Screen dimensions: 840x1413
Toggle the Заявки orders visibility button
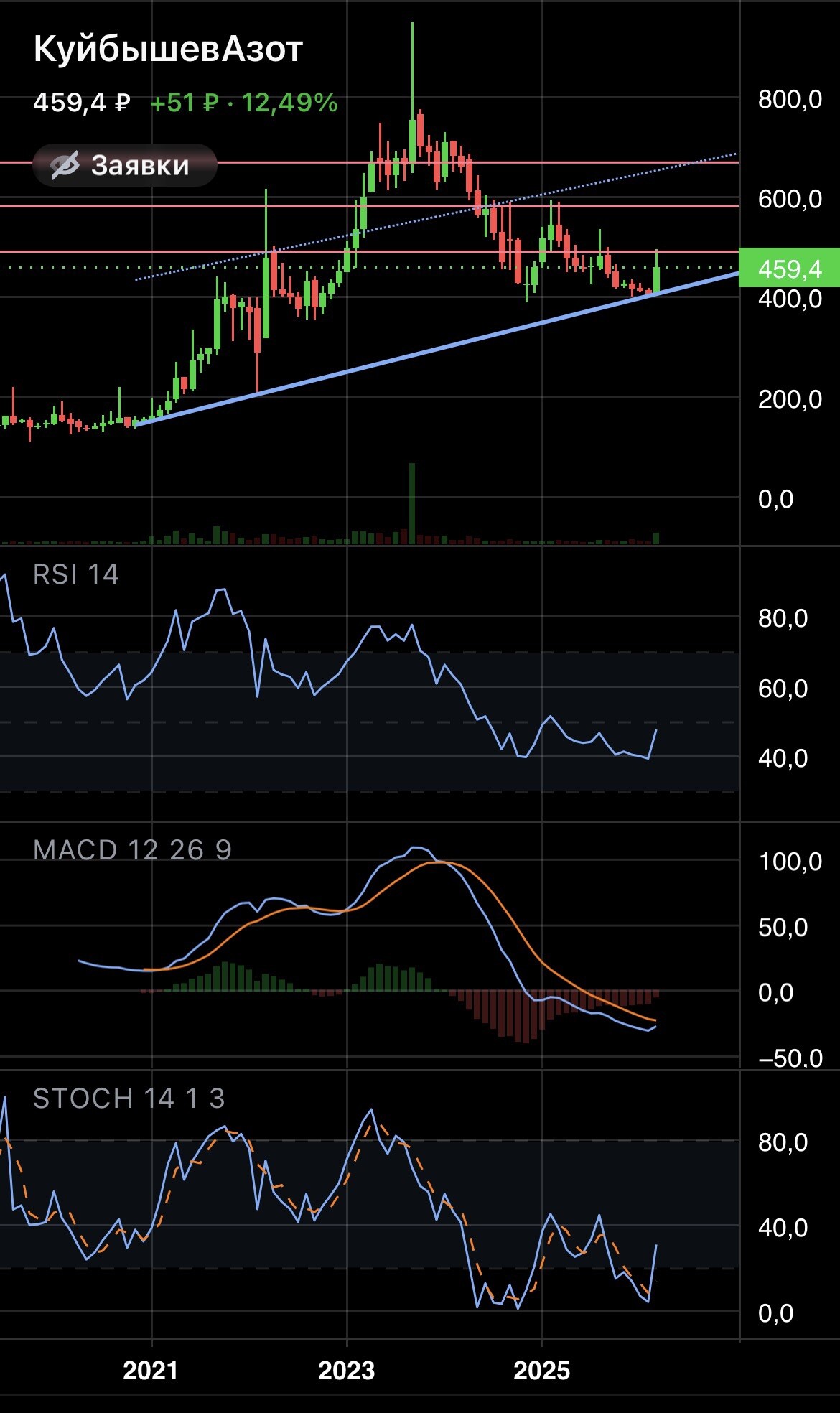point(123,166)
